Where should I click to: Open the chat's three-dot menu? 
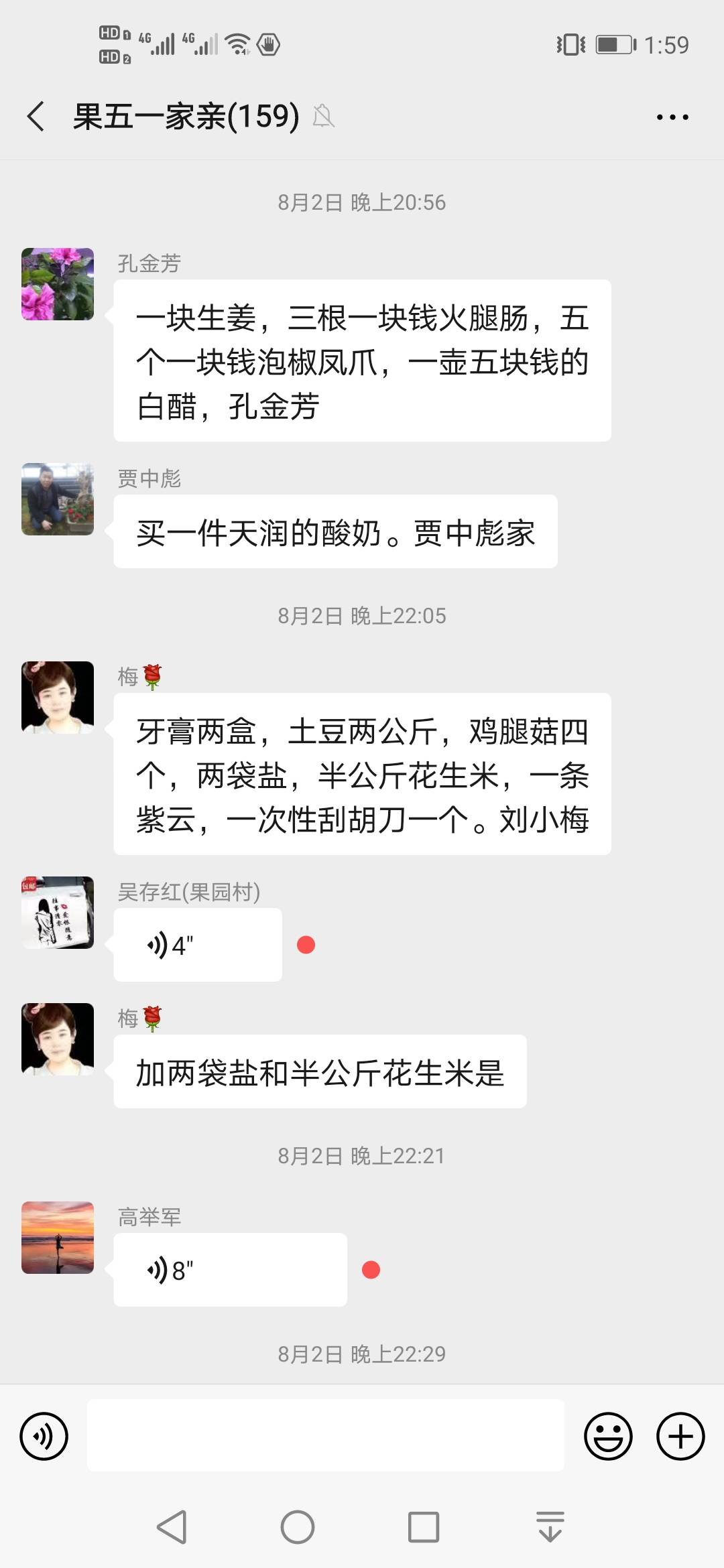coord(672,117)
